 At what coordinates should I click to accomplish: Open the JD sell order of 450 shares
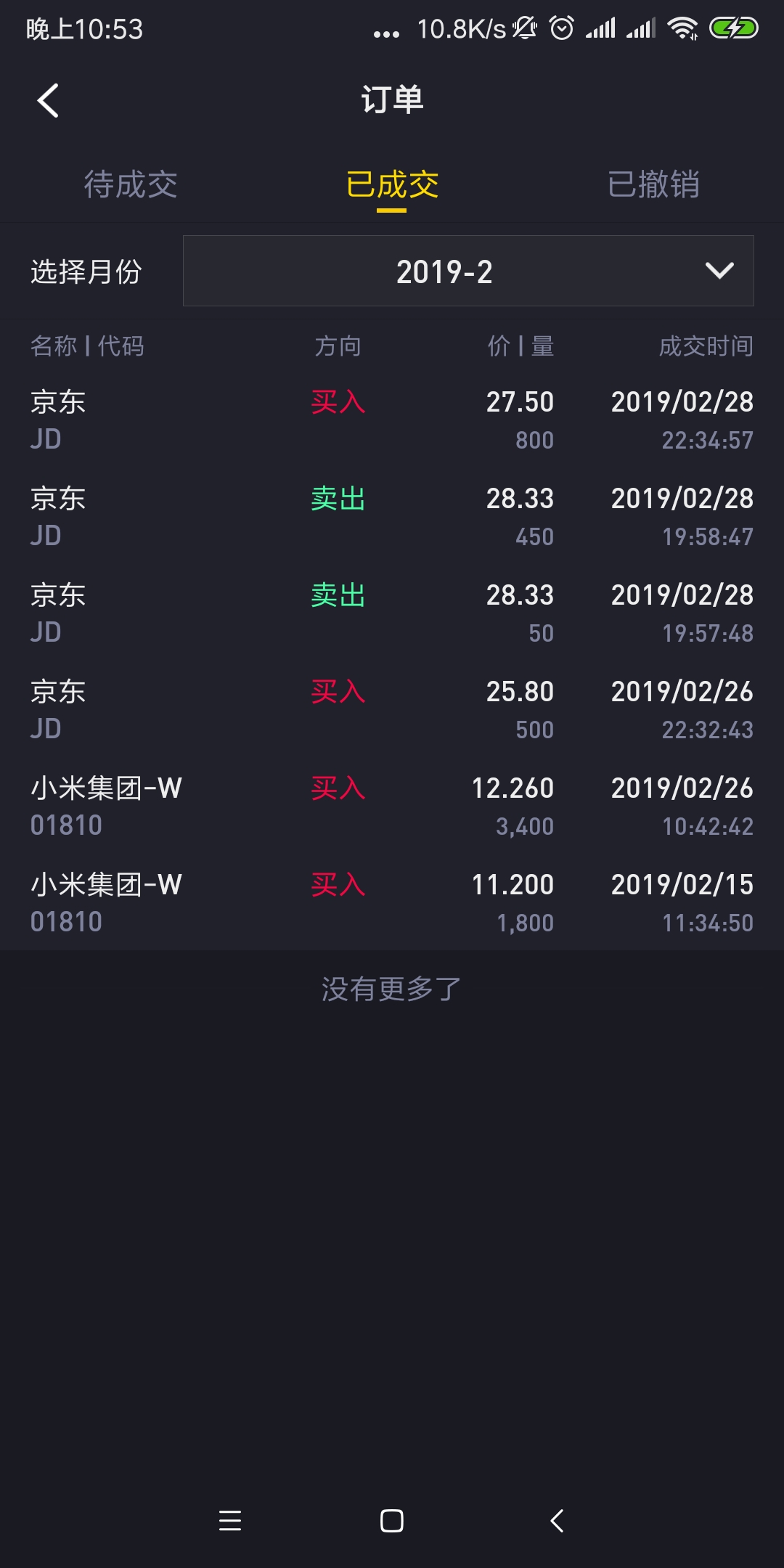tap(392, 516)
